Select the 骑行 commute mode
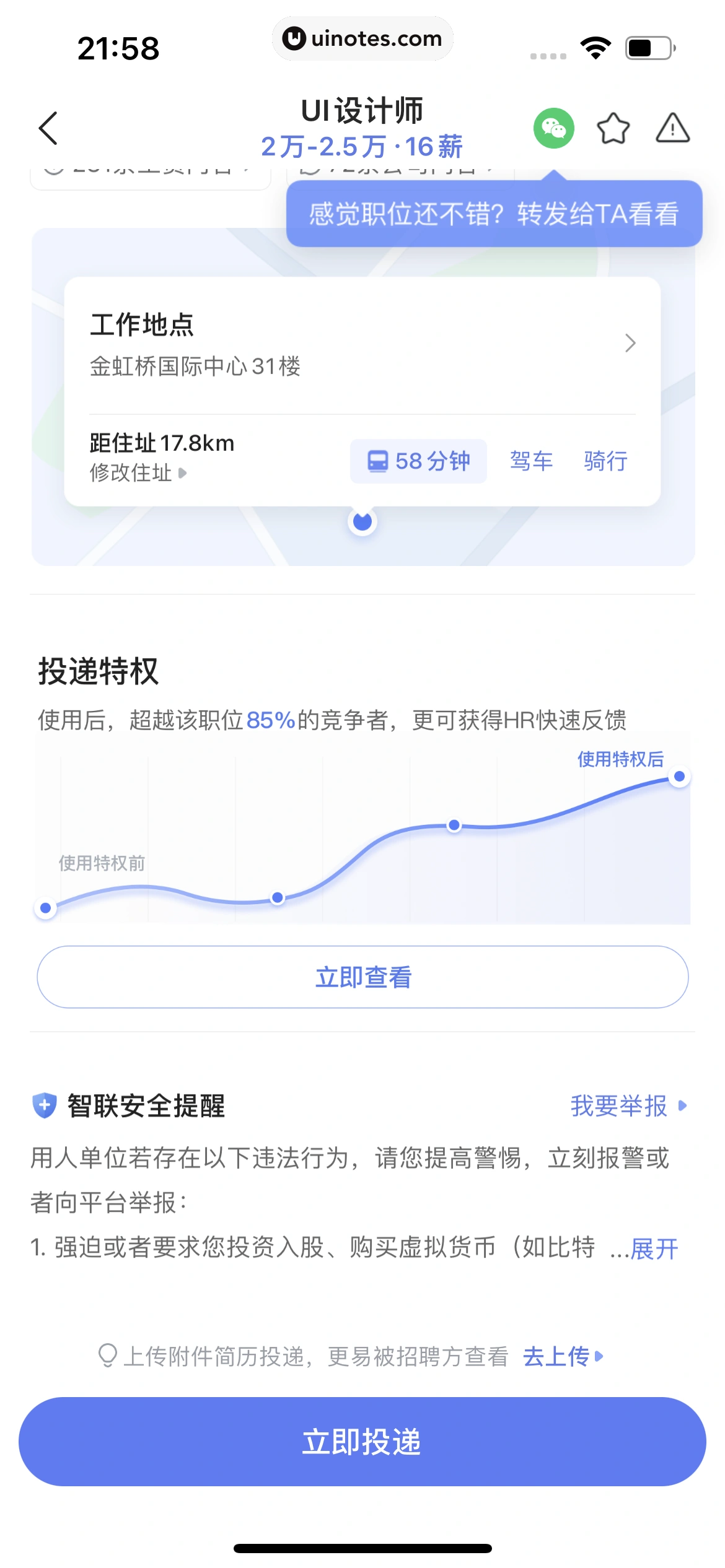725x1568 pixels. (605, 460)
